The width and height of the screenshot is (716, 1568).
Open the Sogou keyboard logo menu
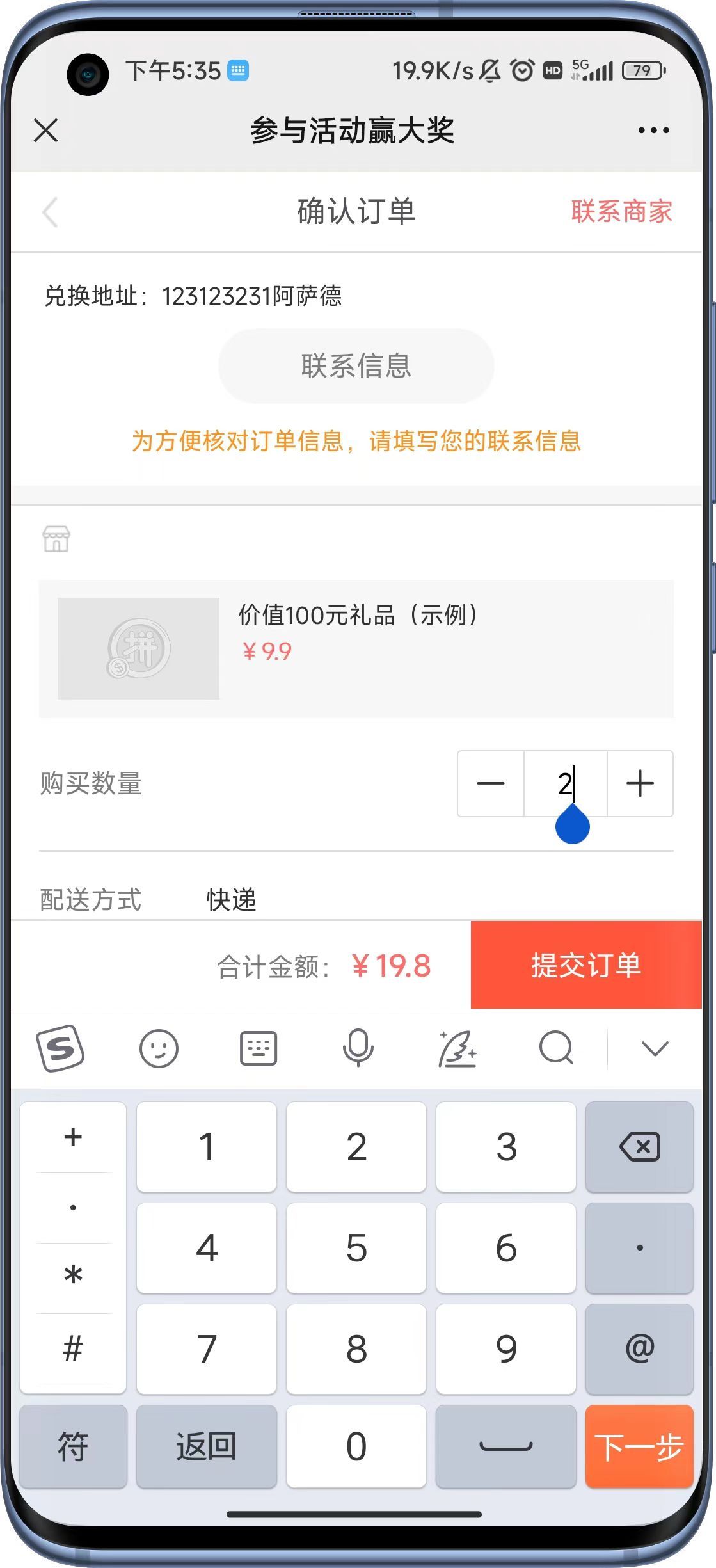pos(60,1048)
